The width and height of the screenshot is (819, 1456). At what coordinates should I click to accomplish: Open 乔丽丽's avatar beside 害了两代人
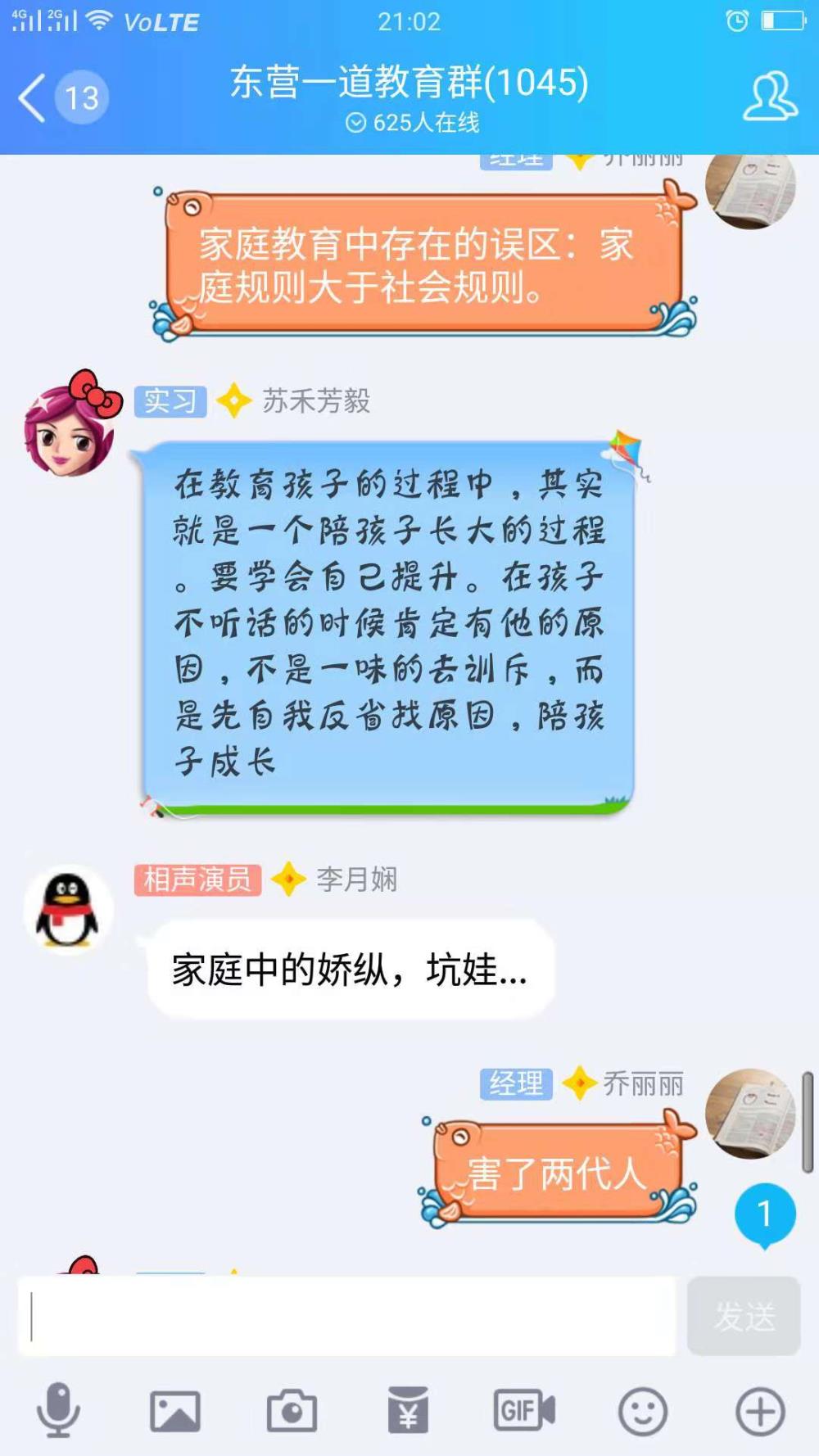click(x=750, y=1113)
